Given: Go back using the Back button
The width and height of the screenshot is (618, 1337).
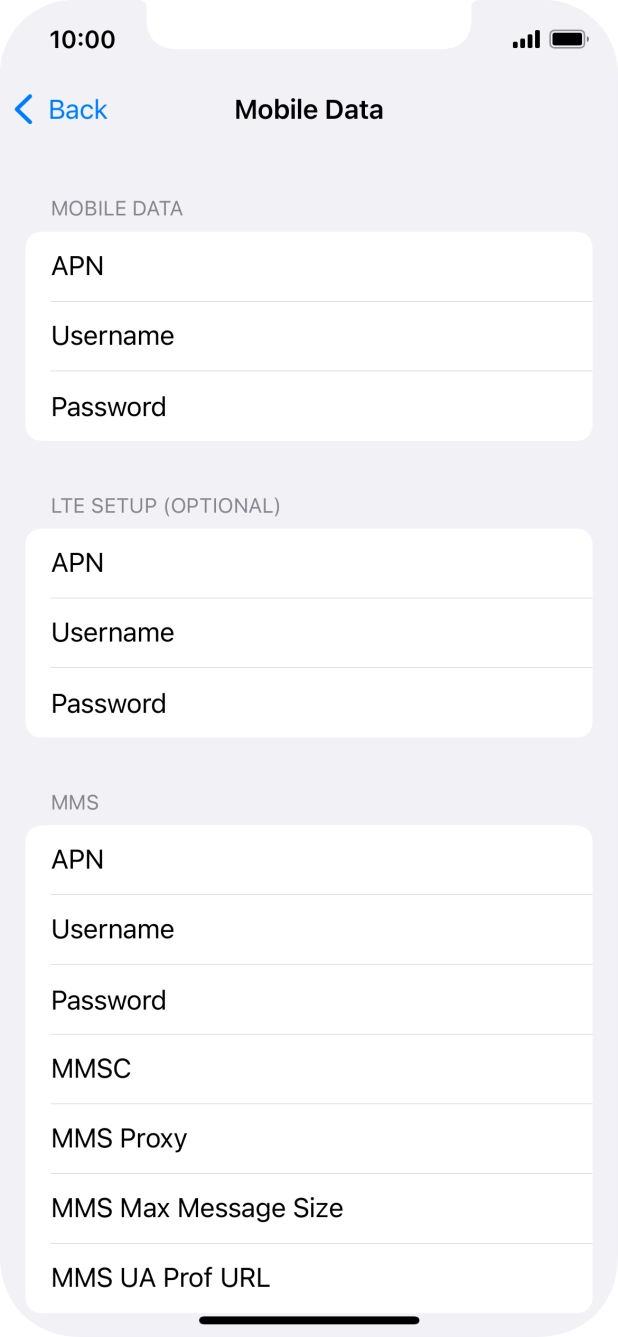Looking at the screenshot, I should point(61,109).
